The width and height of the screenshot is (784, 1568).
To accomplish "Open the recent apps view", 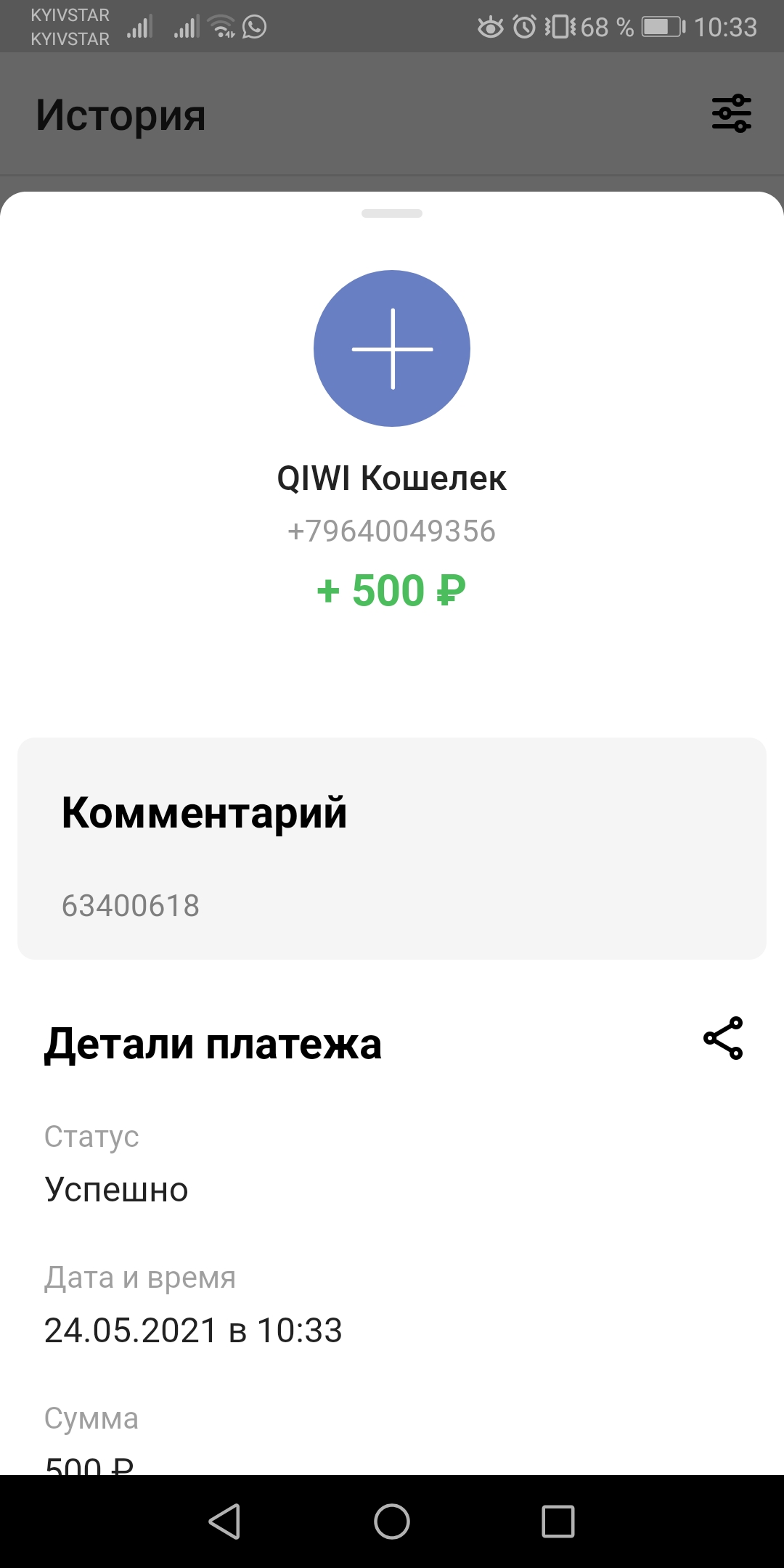I will point(558,1522).
